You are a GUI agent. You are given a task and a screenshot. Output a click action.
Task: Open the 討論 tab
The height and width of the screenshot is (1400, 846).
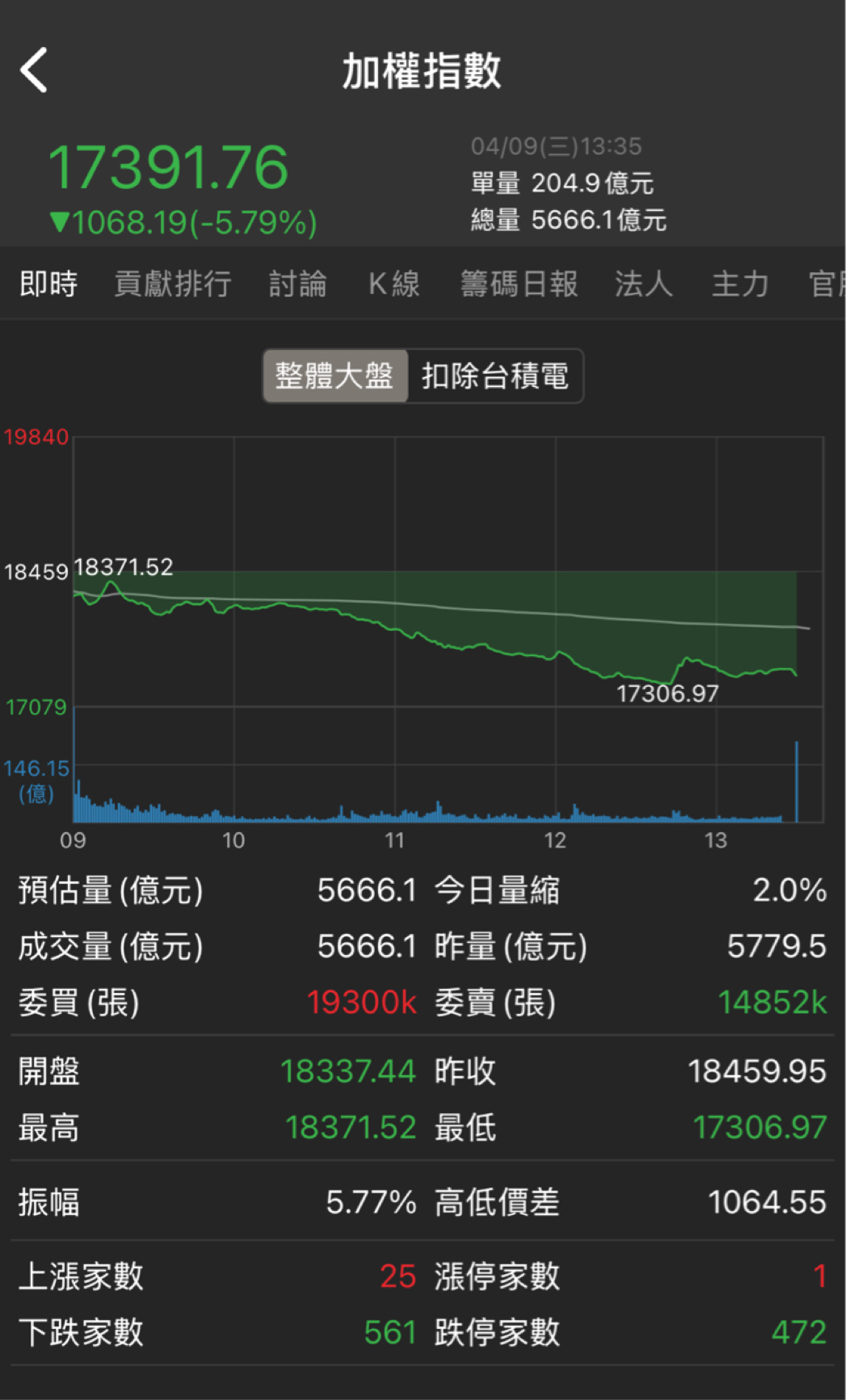pyautogui.click(x=297, y=284)
